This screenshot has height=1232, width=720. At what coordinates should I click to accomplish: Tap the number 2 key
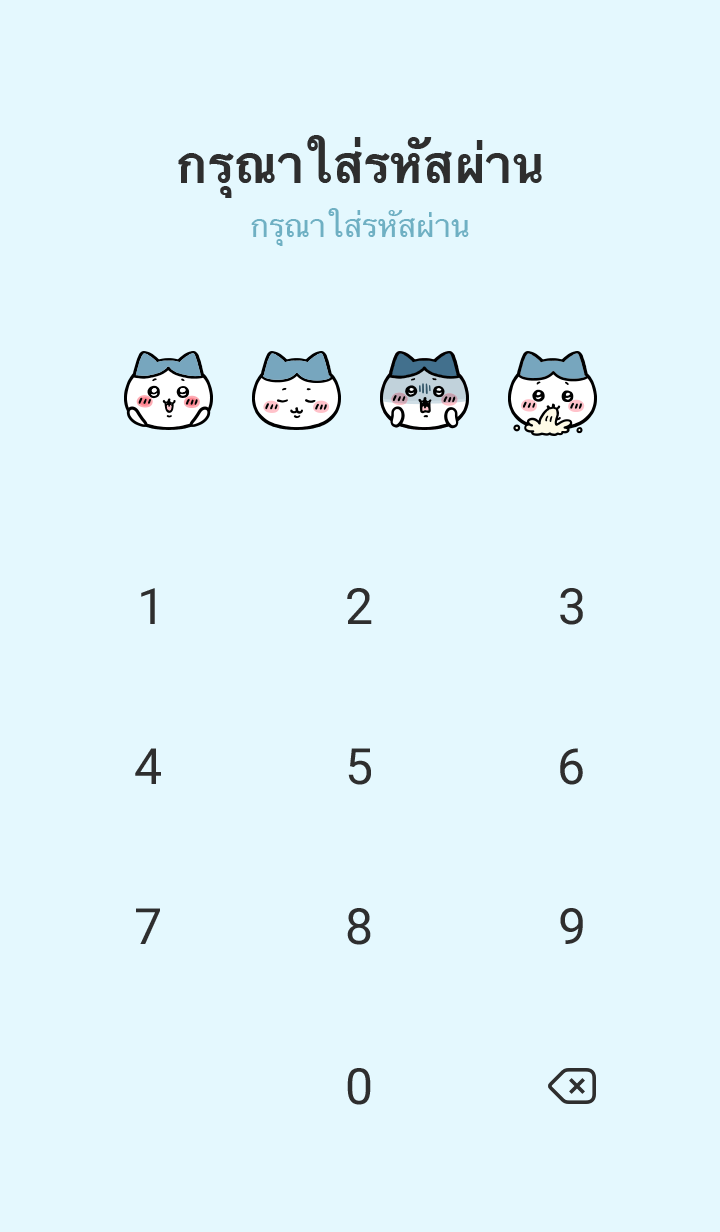(x=359, y=607)
